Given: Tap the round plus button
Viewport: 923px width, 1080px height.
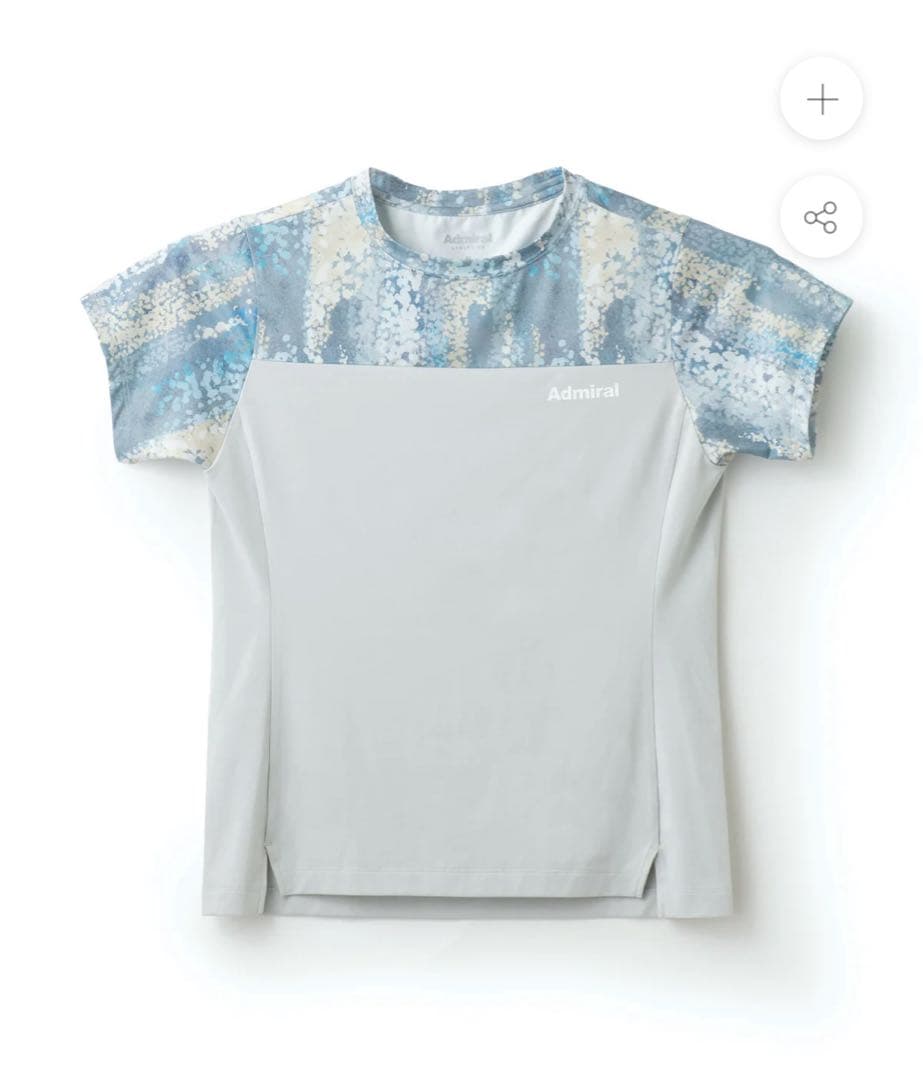Looking at the screenshot, I should pyautogui.click(x=822, y=100).
